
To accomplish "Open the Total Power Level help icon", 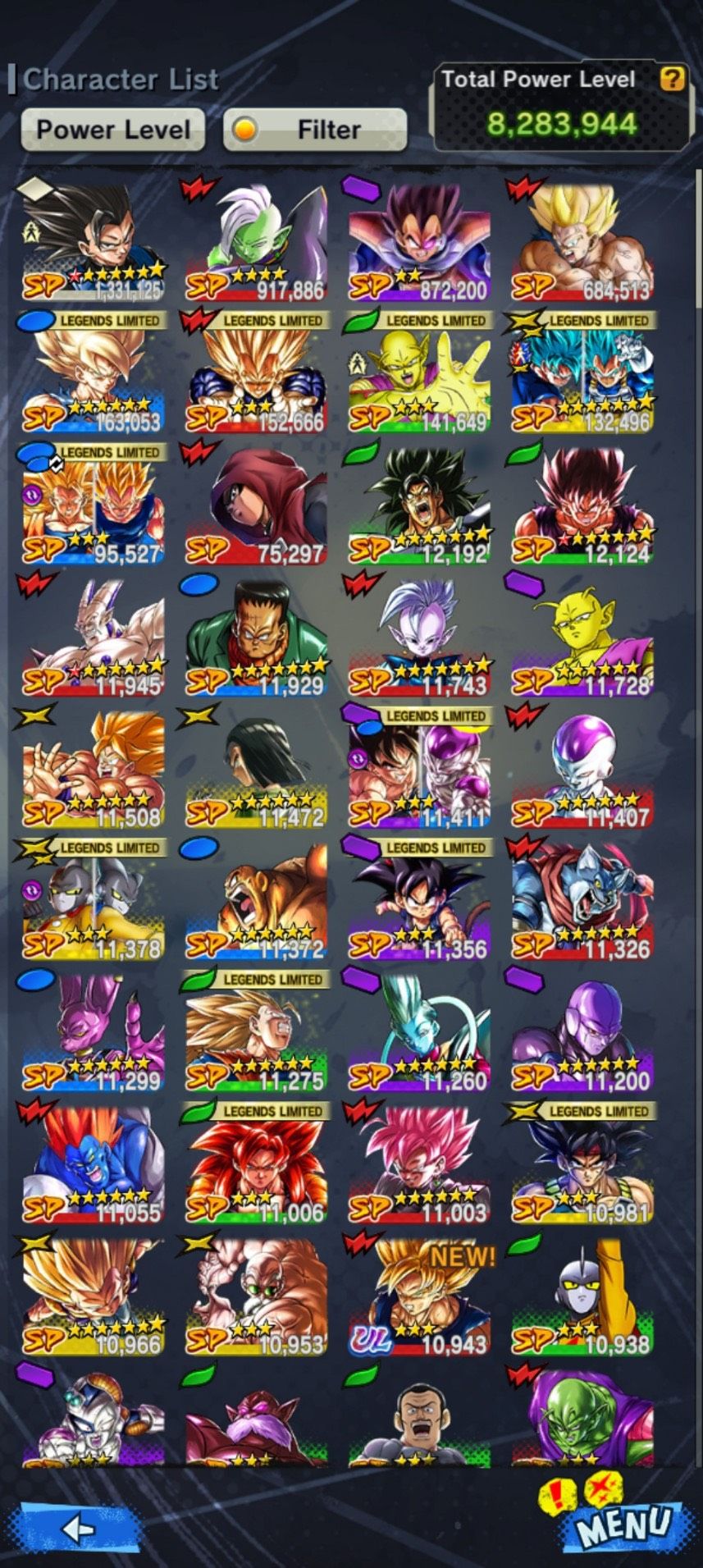I will click(672, 79).
